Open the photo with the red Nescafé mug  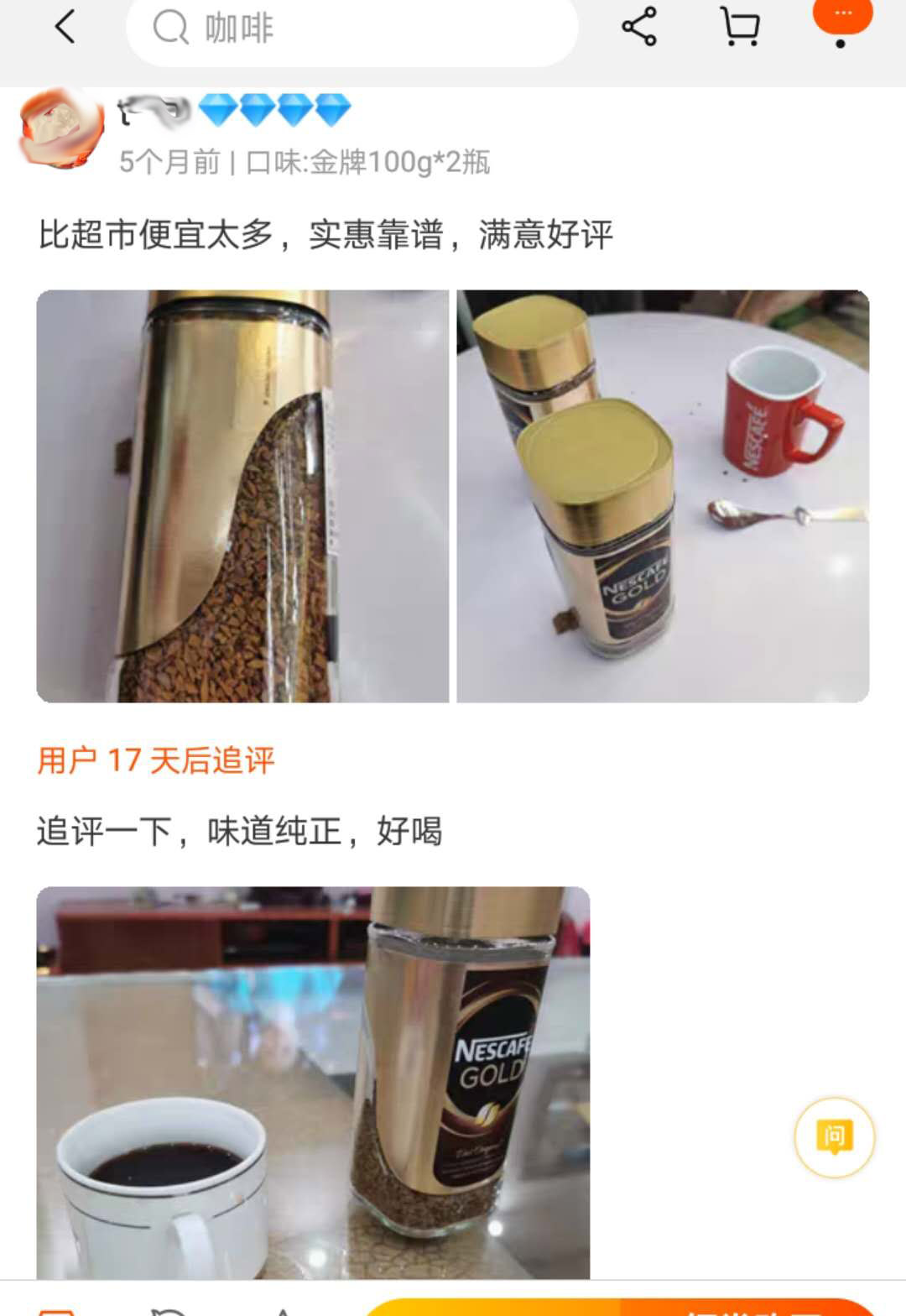pos(663,495)
